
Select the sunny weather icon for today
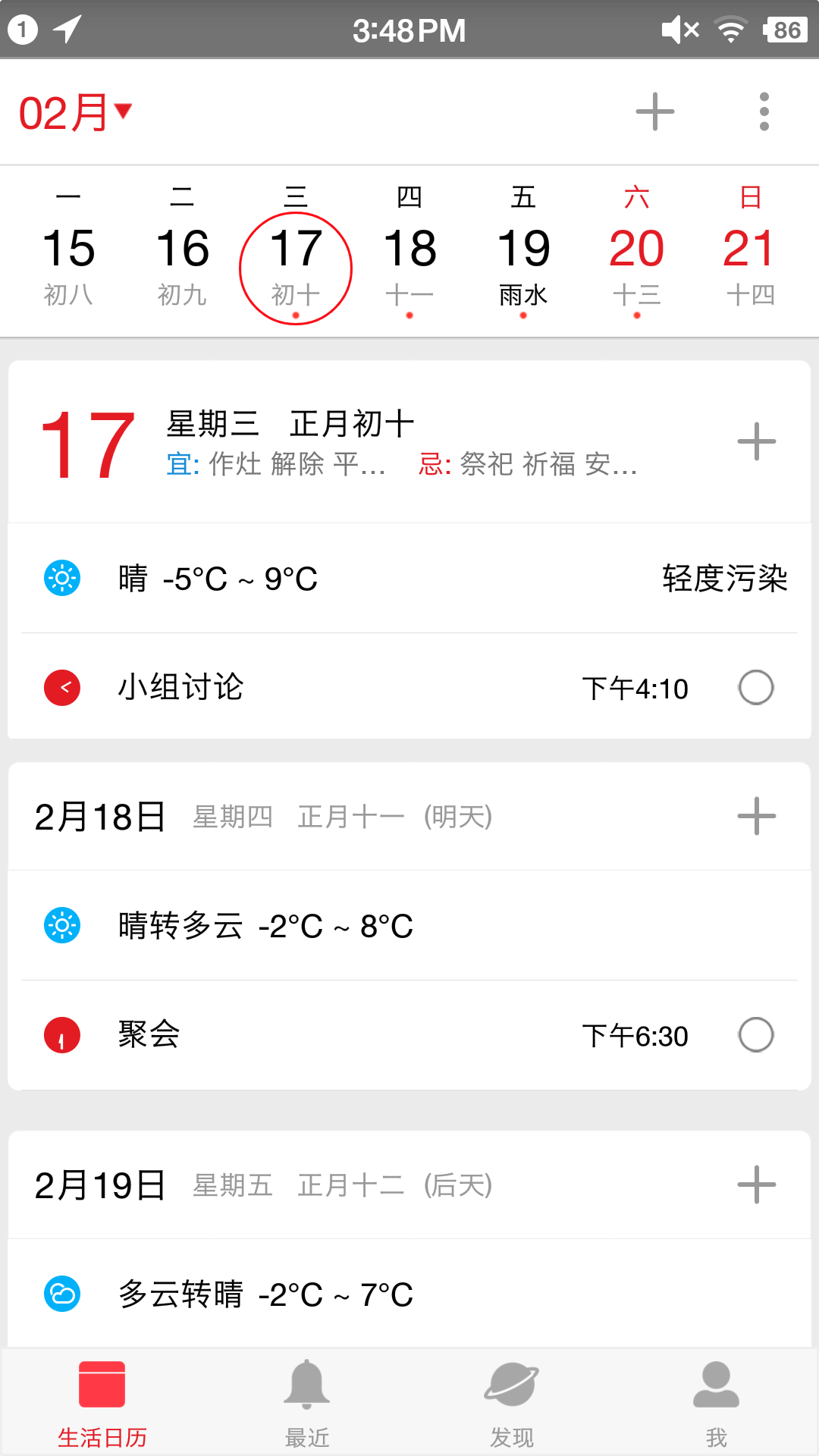pos(62,579)
